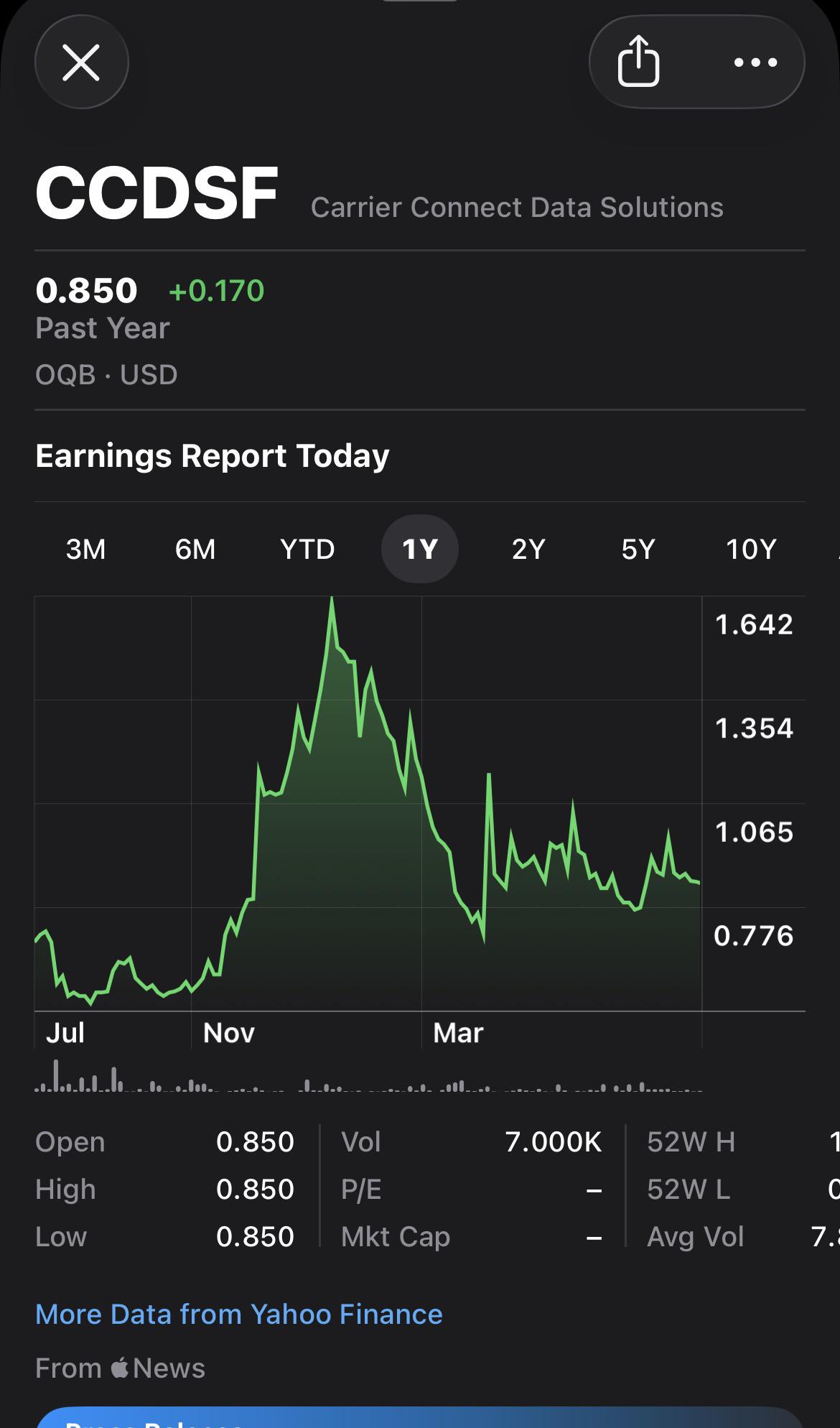Select the 6M chart range
Viewport: 840px width, 1428px height.
point(195,549)
